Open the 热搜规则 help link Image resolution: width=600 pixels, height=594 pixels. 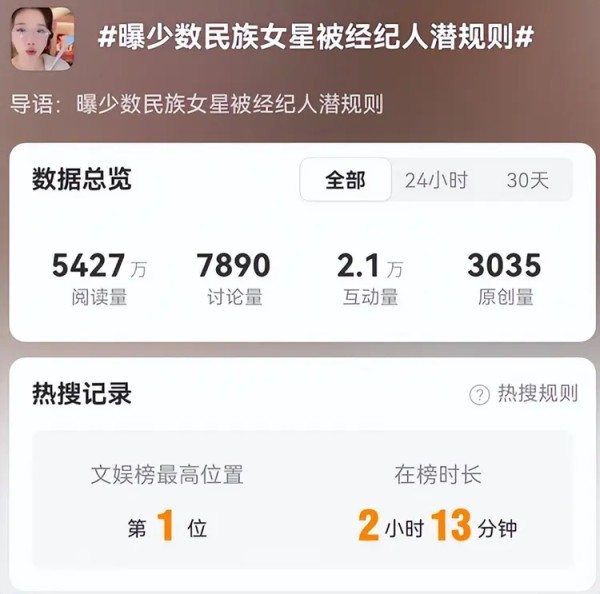pyautogui.click(x=525, y=394)
